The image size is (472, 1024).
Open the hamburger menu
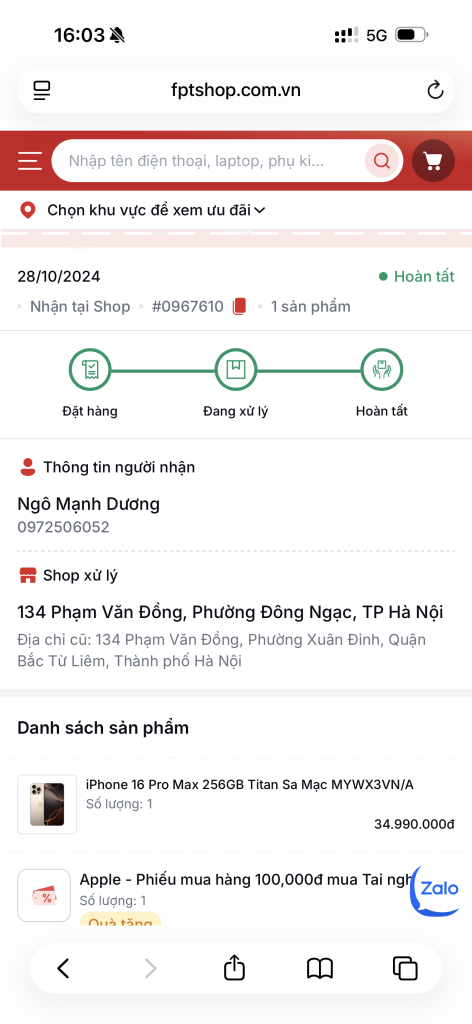click(x=30, y=161)
